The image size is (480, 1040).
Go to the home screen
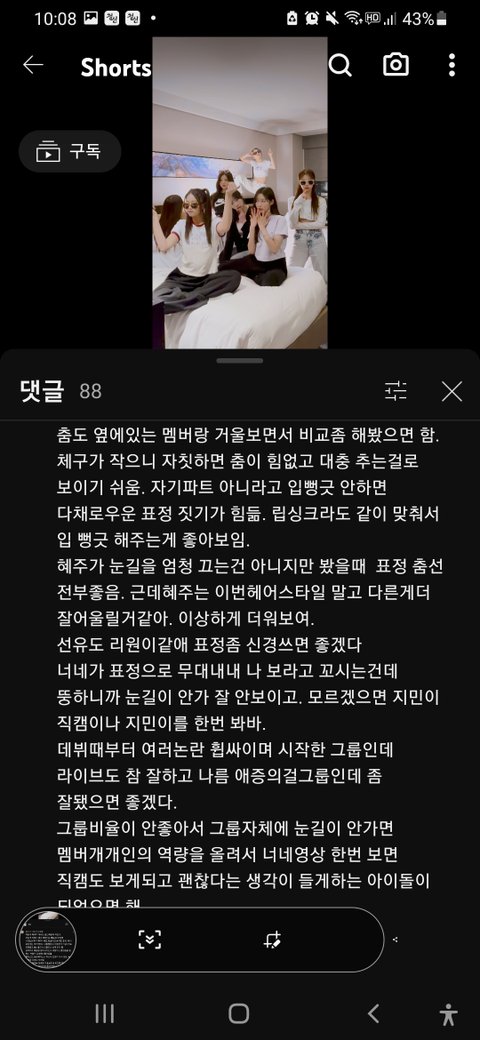pyautogui.click(x=239, y=1013)
